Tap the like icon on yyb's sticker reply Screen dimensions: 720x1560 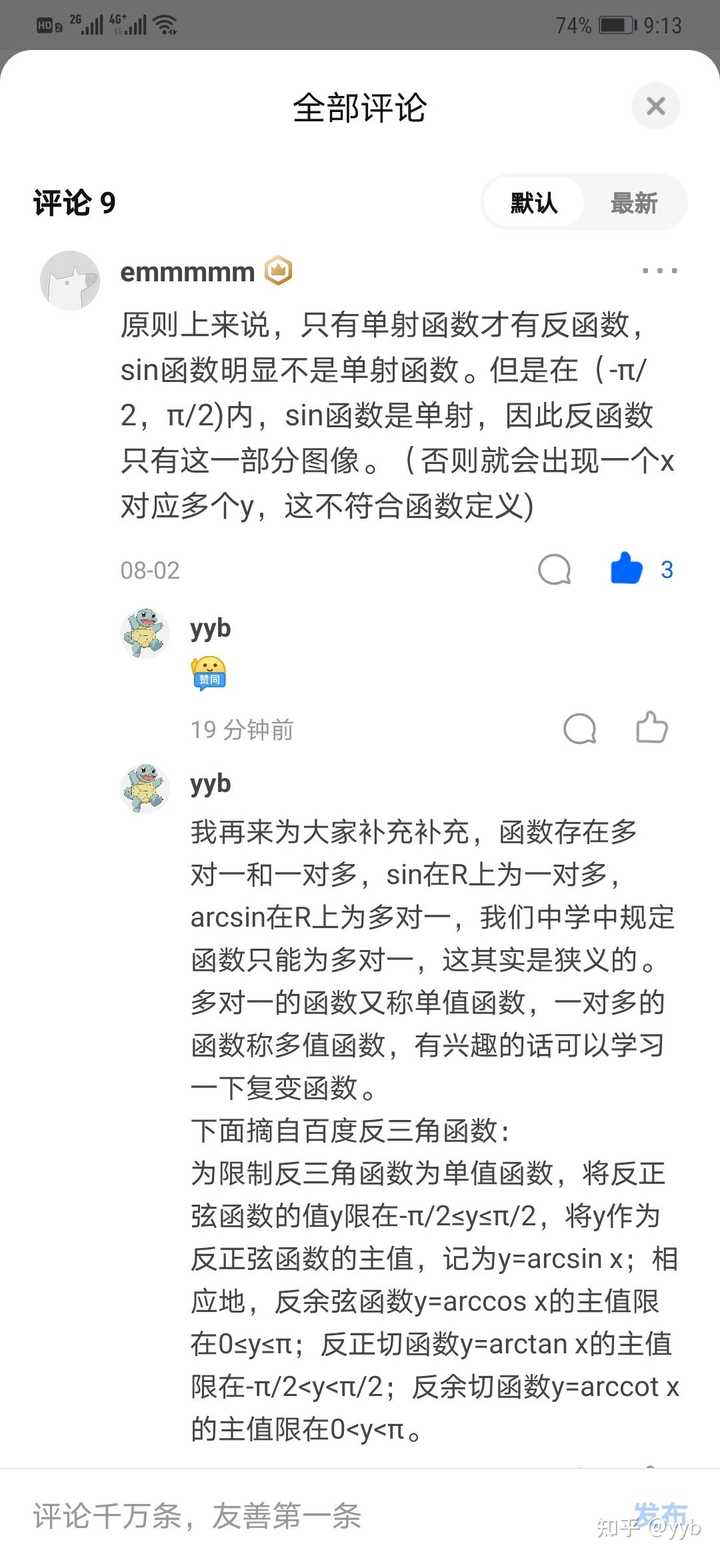[651, 729]
